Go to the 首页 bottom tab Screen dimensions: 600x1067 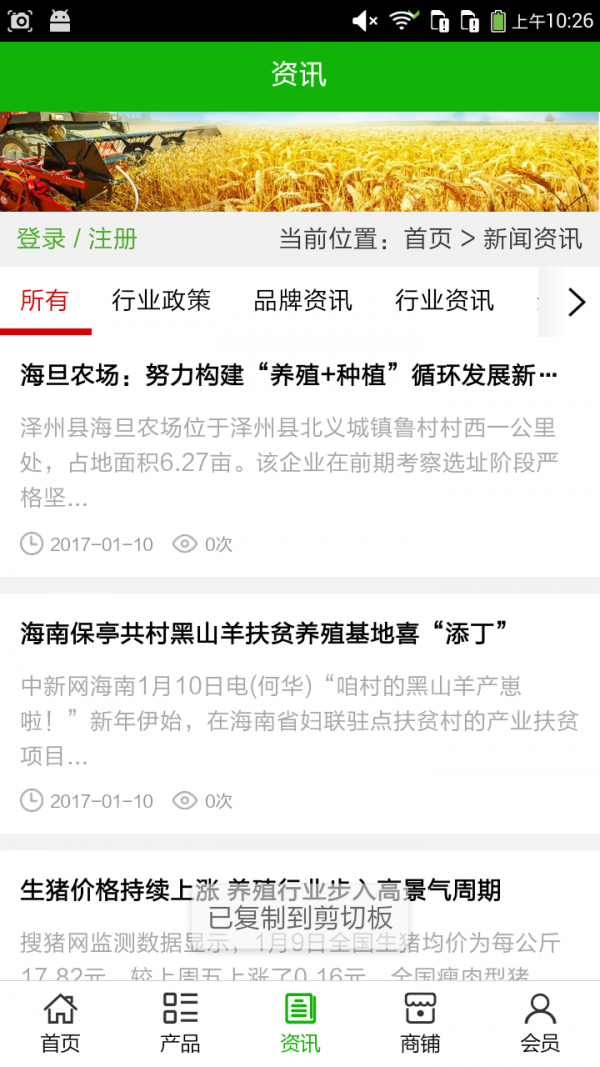tap(60, 1023)
